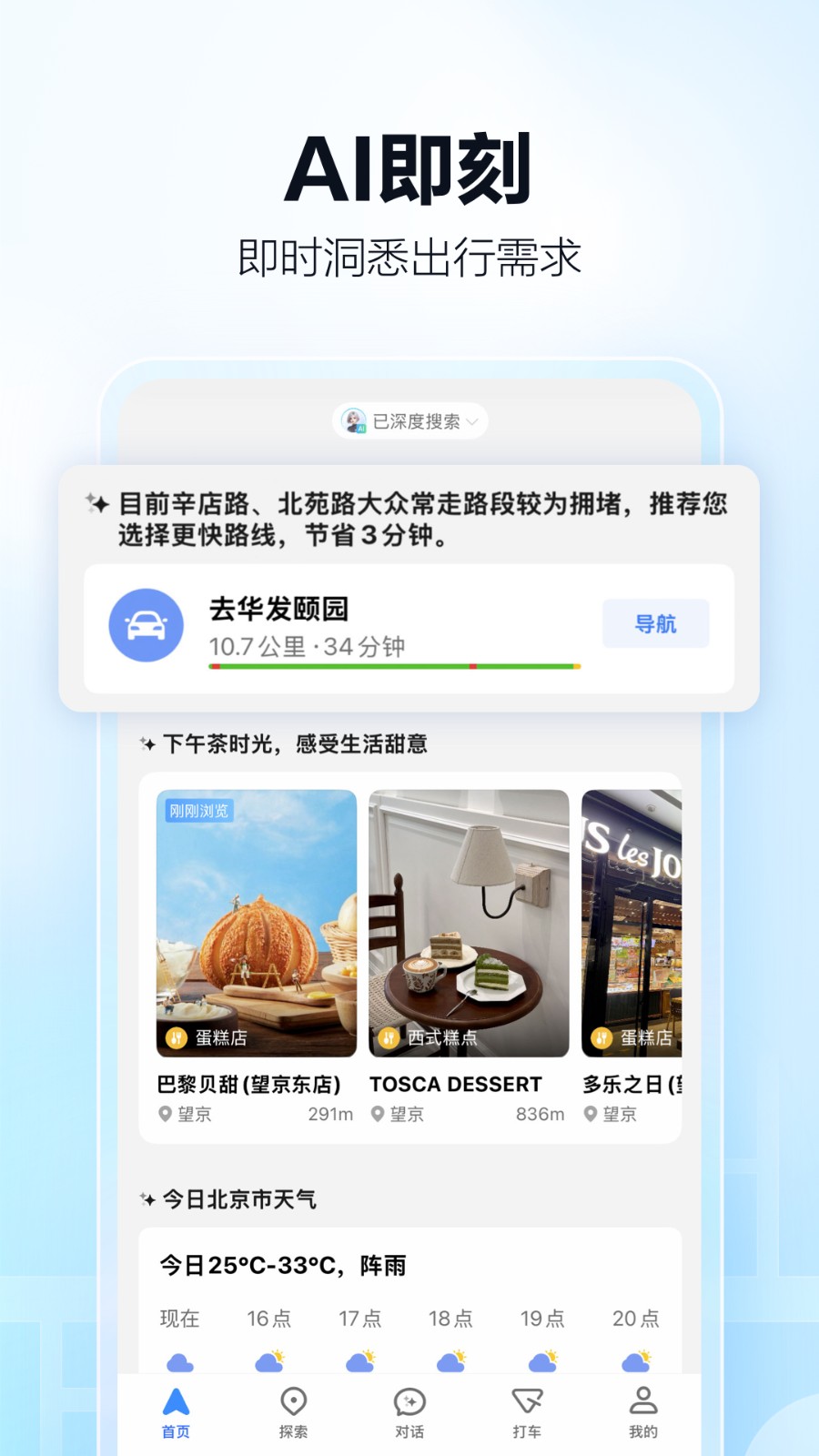
Task: Select the 首页 home tab icon
Action: point(176,1401)
